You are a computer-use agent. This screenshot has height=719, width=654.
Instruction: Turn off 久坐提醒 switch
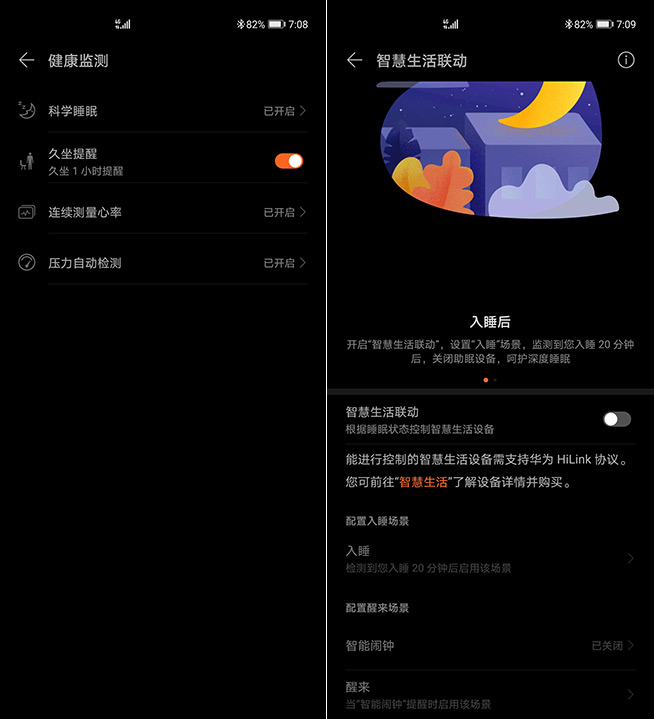click(288, 161)
